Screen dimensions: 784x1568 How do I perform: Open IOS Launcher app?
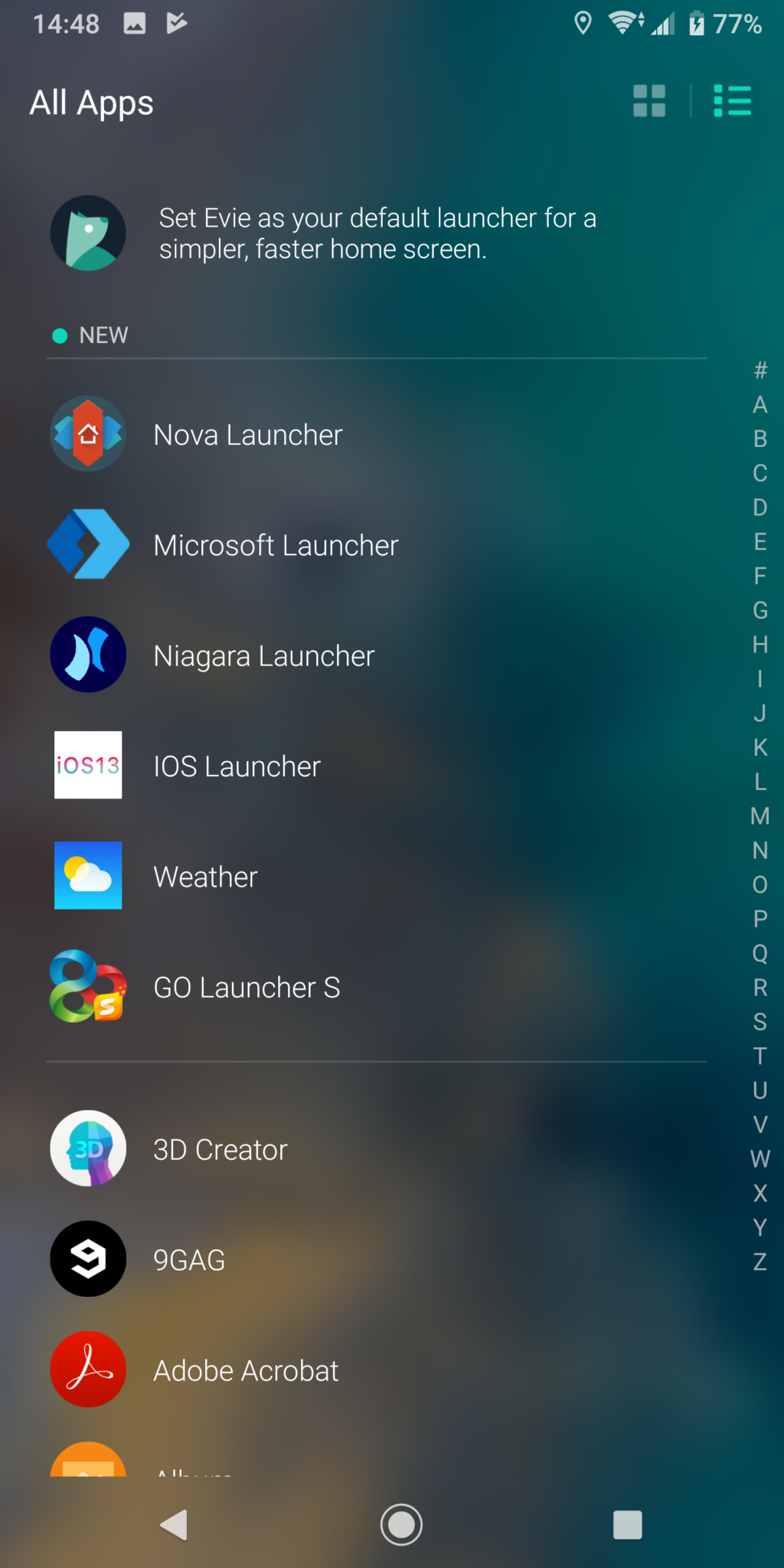377,766
